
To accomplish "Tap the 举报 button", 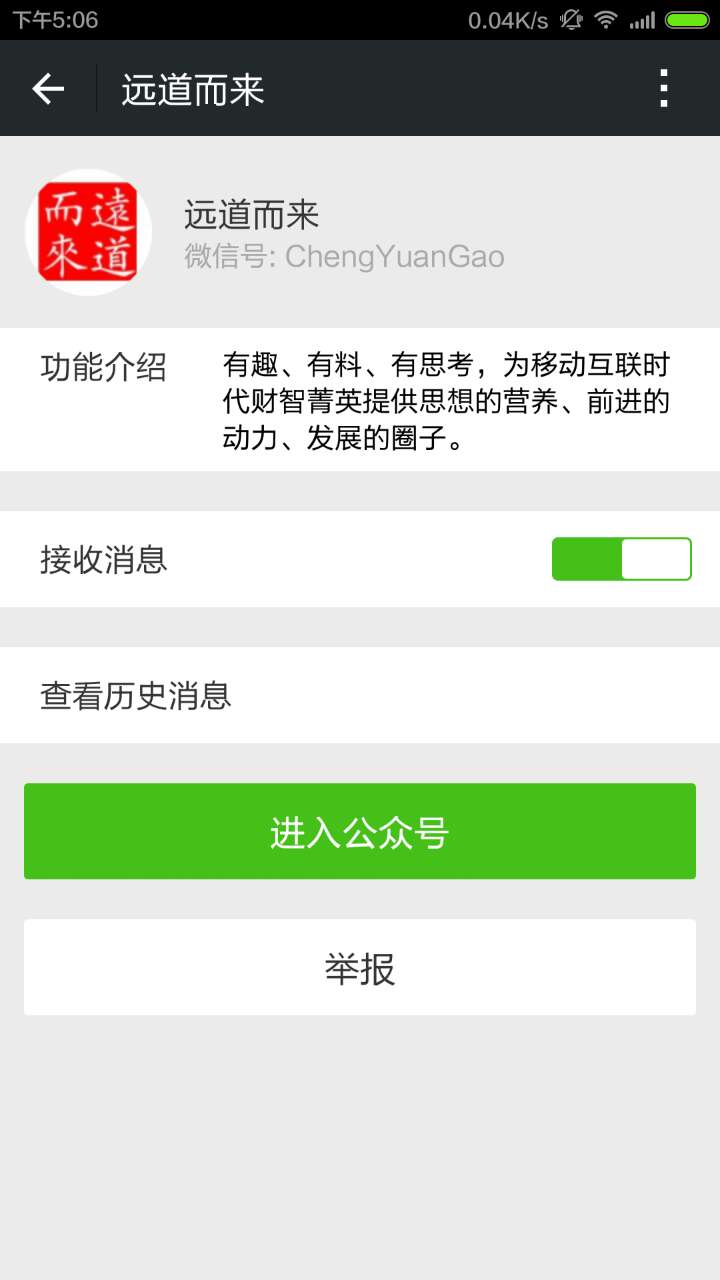I will pyautogui.click(x=360, y=967).
